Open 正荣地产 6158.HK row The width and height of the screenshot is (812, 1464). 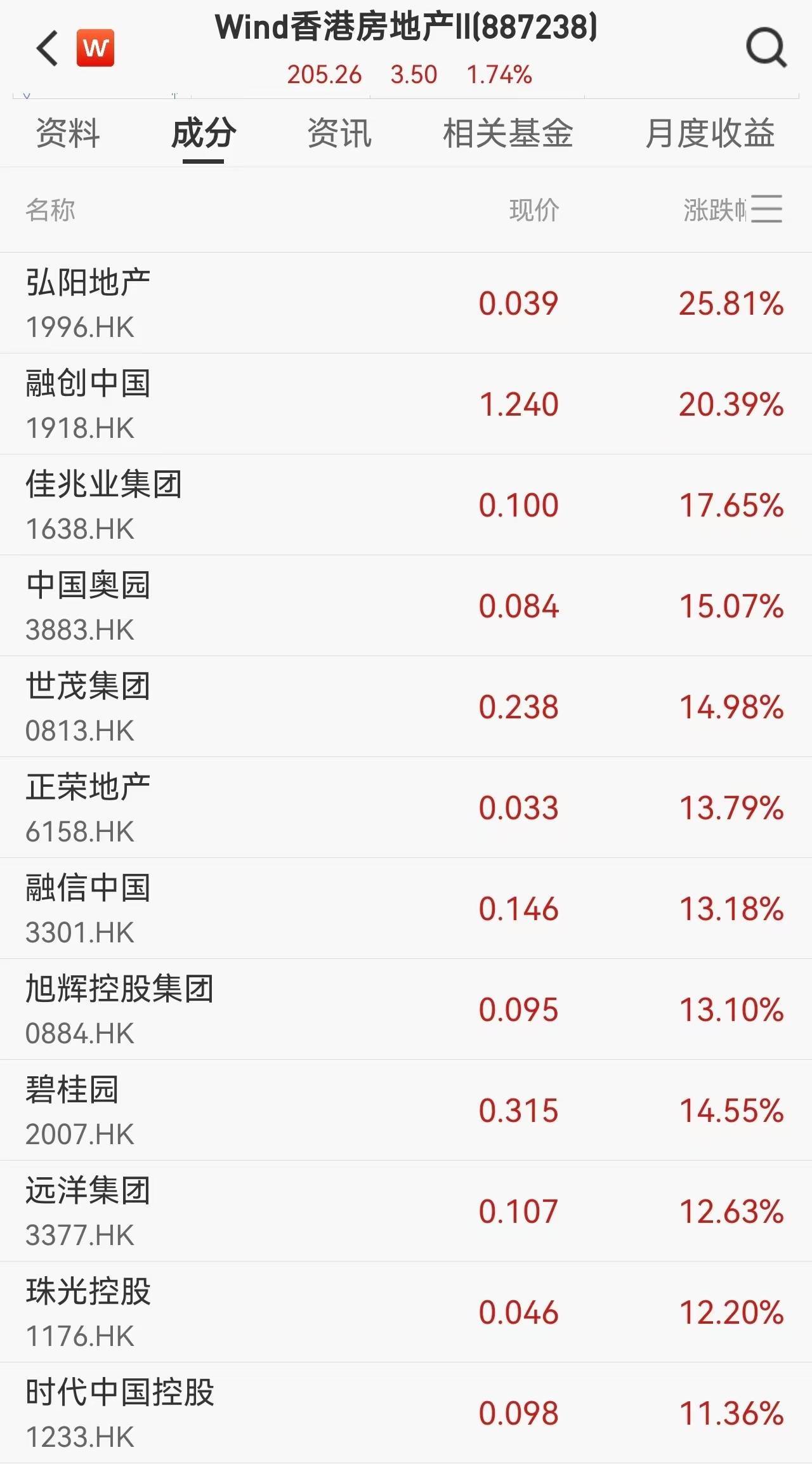(x=406, y=808)
